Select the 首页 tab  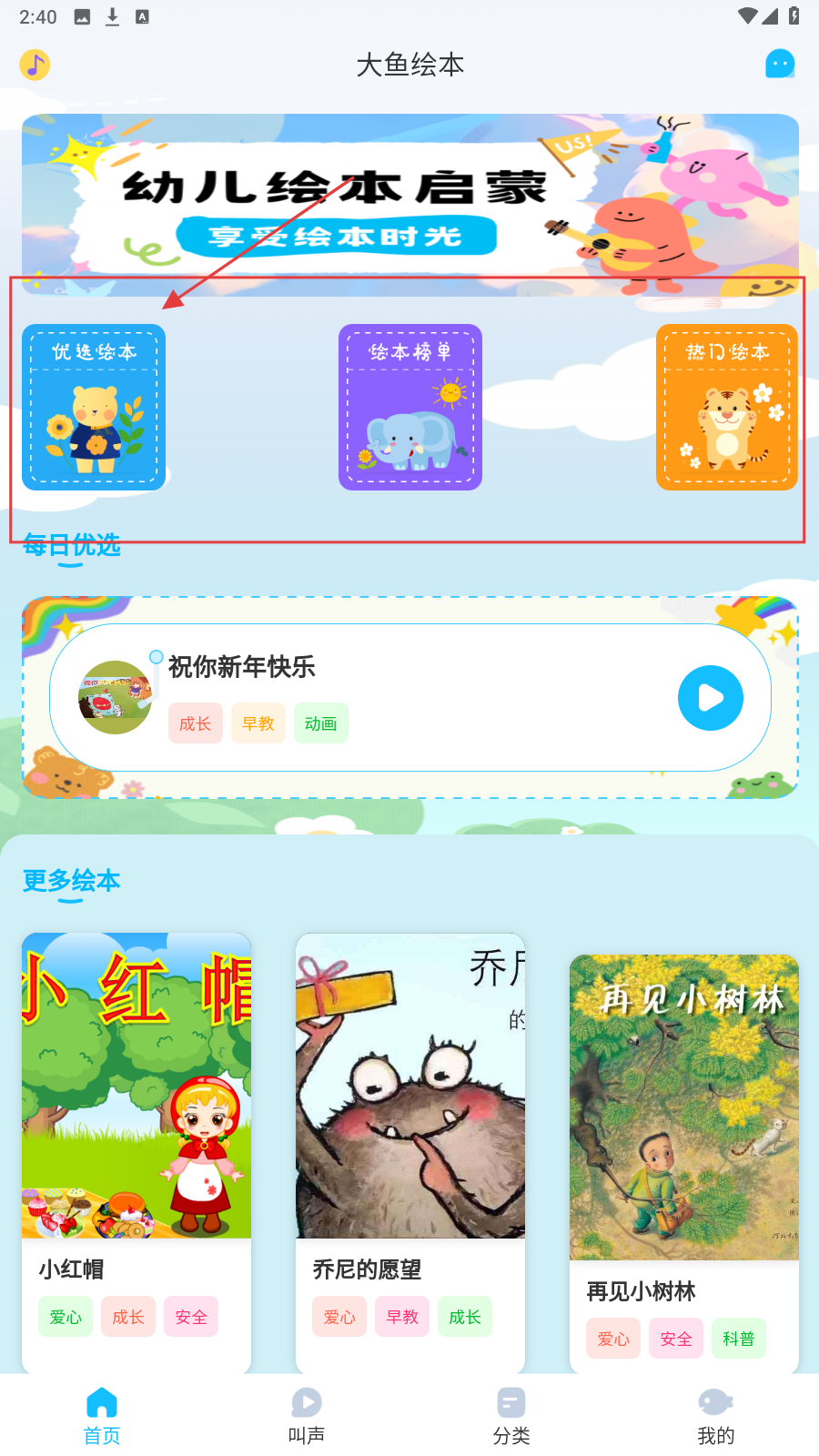(x=102, y=1415)
